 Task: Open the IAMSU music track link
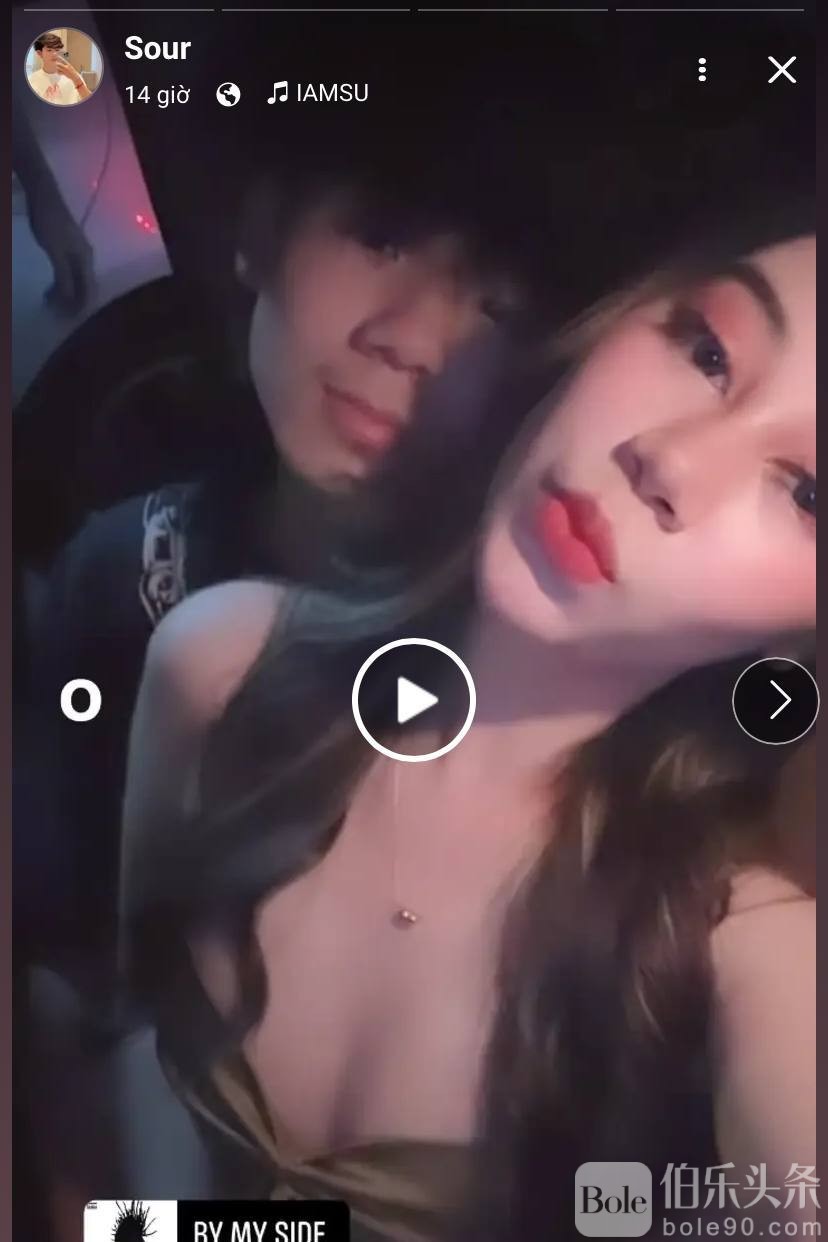tap(318, 93)
